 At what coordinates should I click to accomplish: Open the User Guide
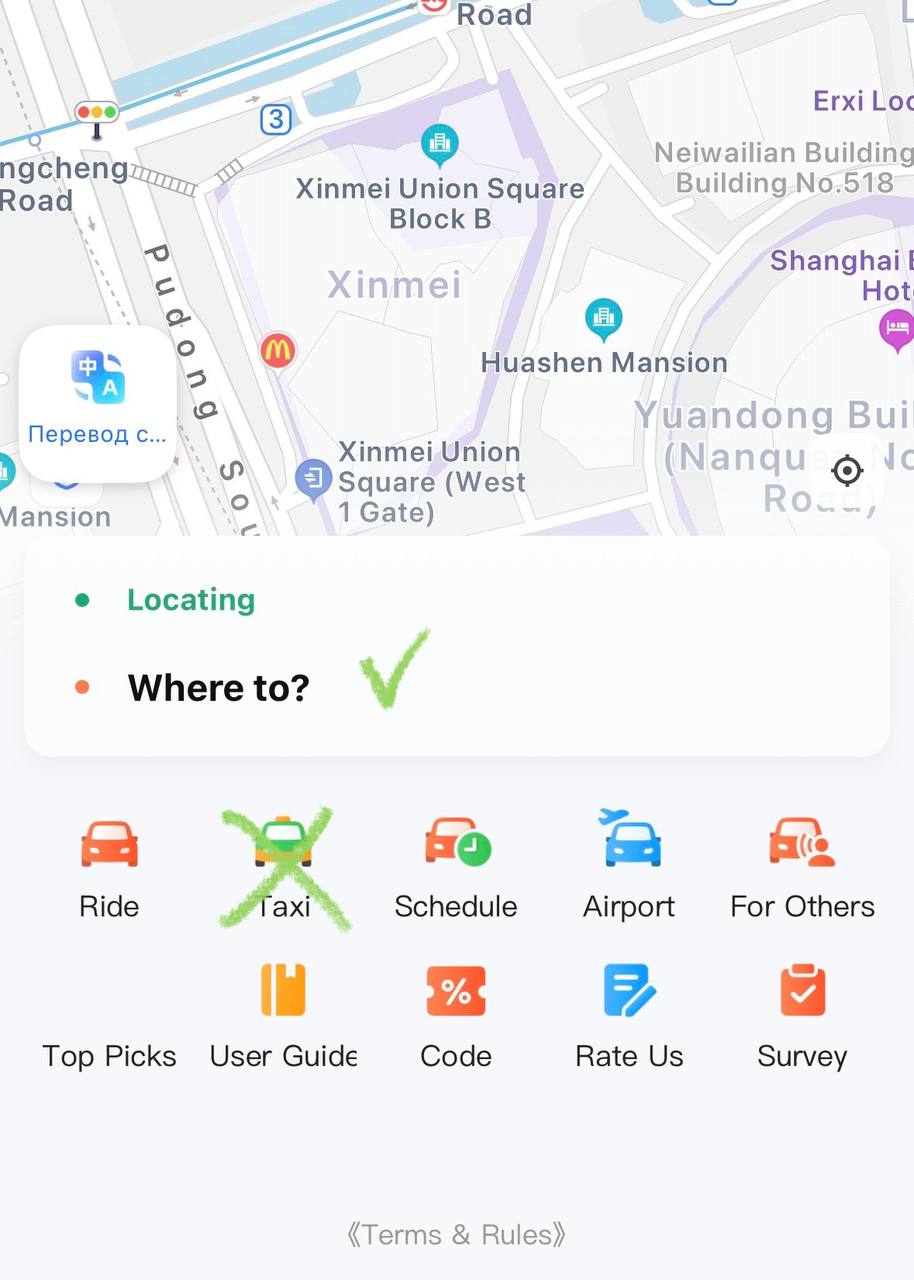283,1015
